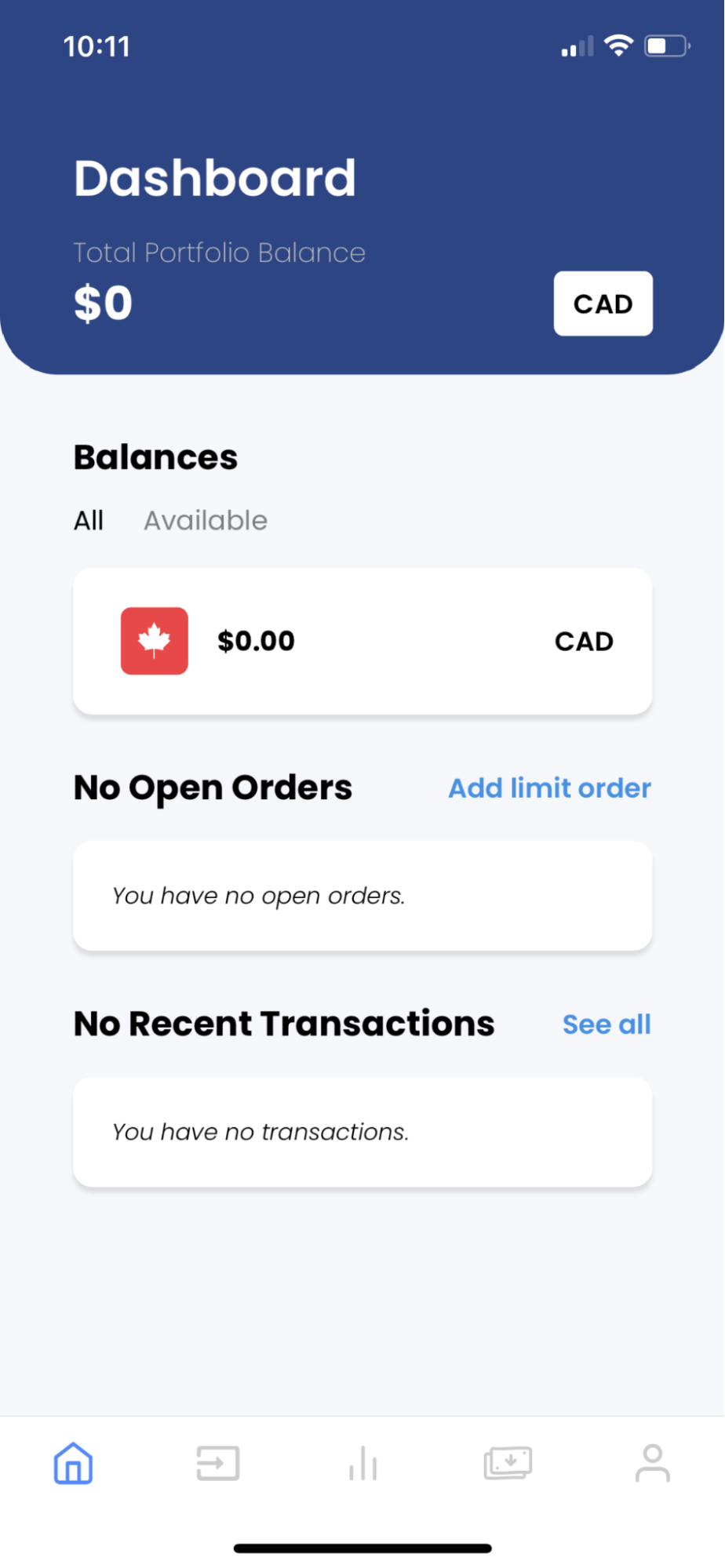The width and height of the screenshot is (725, 1568).
Task: Tap the Wi-Fi icon in status bar
Action: 619,45
